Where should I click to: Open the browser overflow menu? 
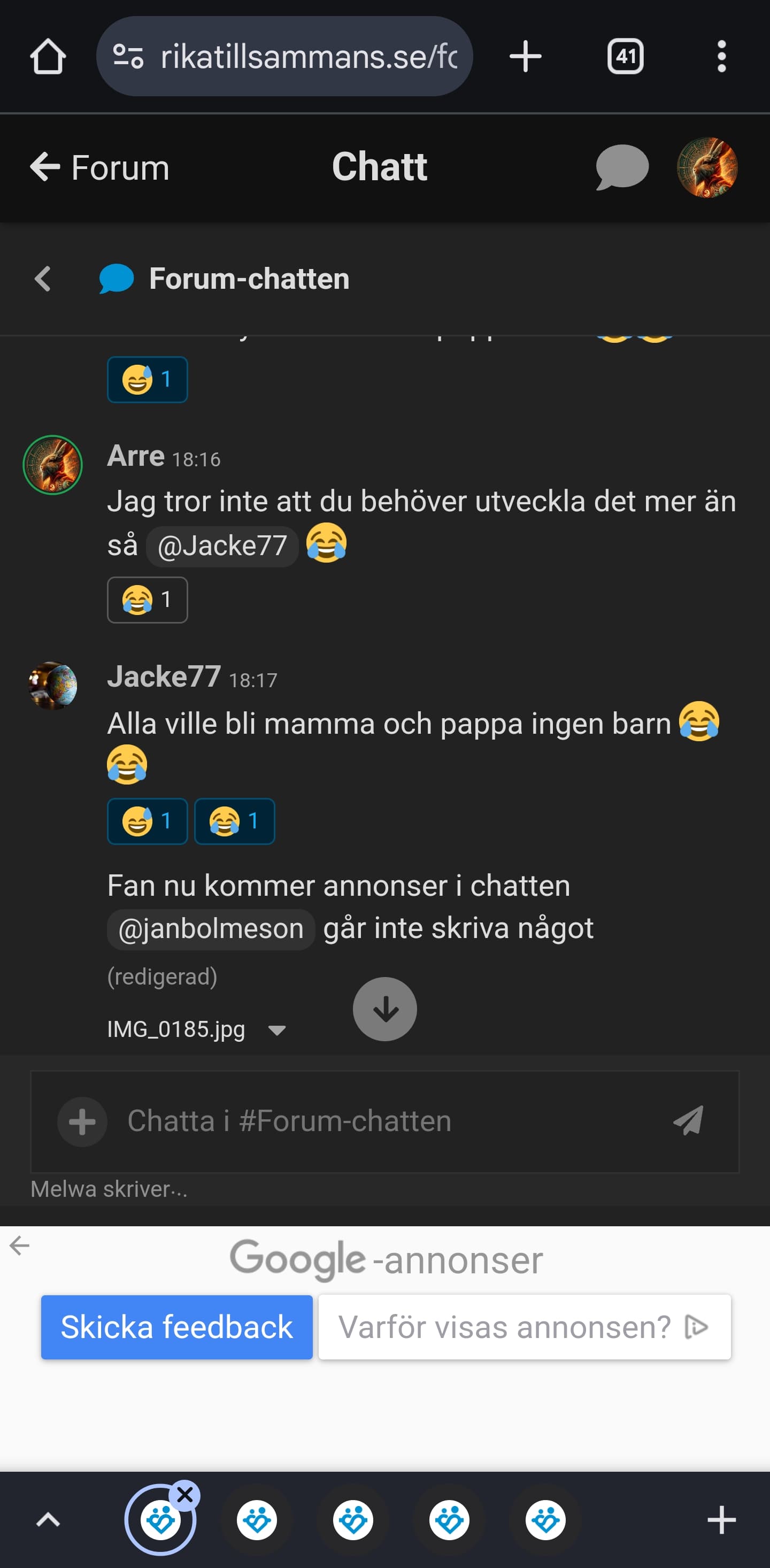[721, 57]
